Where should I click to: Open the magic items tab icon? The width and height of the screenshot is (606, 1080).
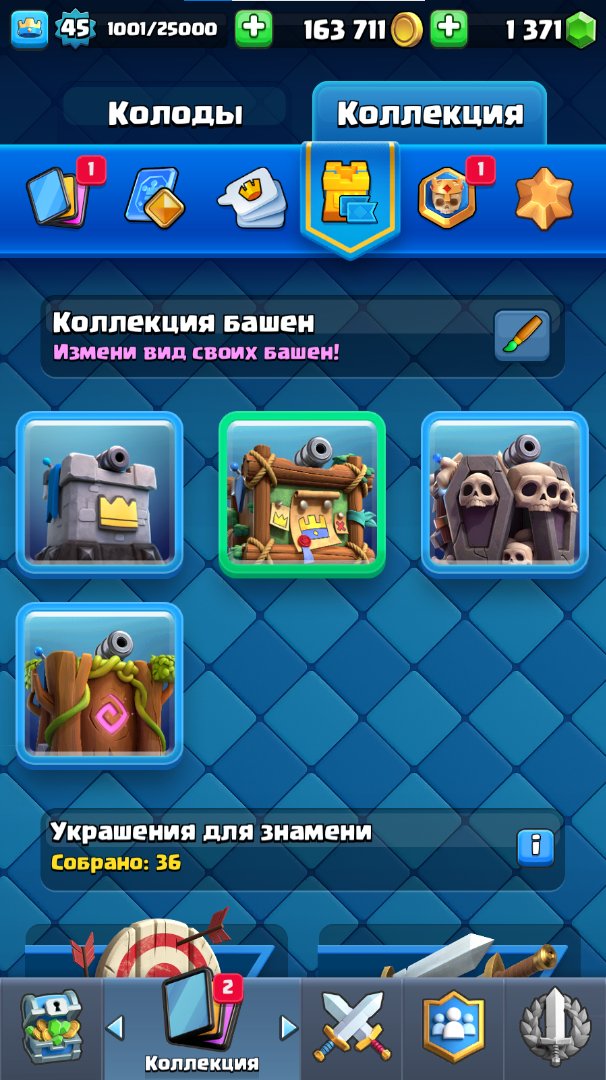154,194
